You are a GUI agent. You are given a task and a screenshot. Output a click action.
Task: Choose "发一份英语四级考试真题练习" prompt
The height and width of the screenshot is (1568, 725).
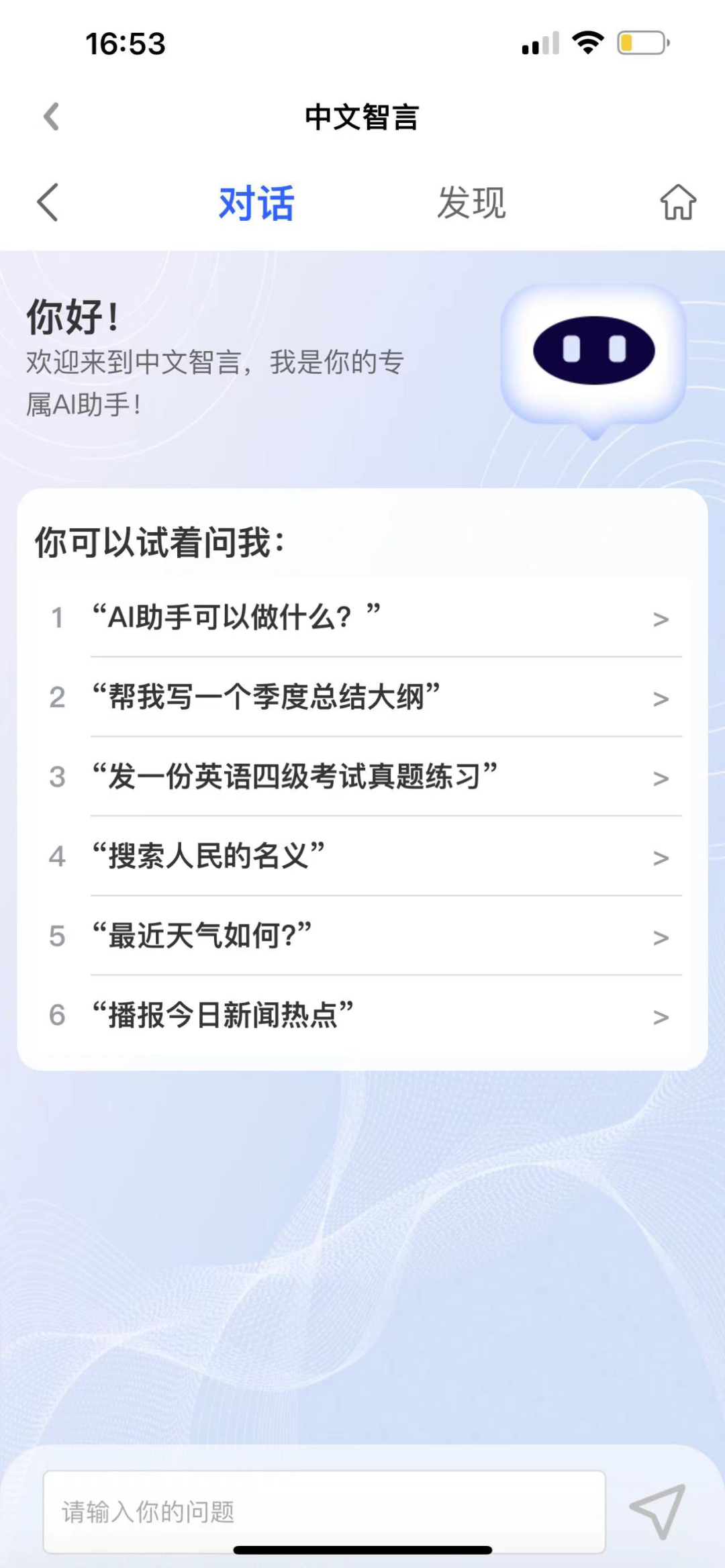pos(362,777)
